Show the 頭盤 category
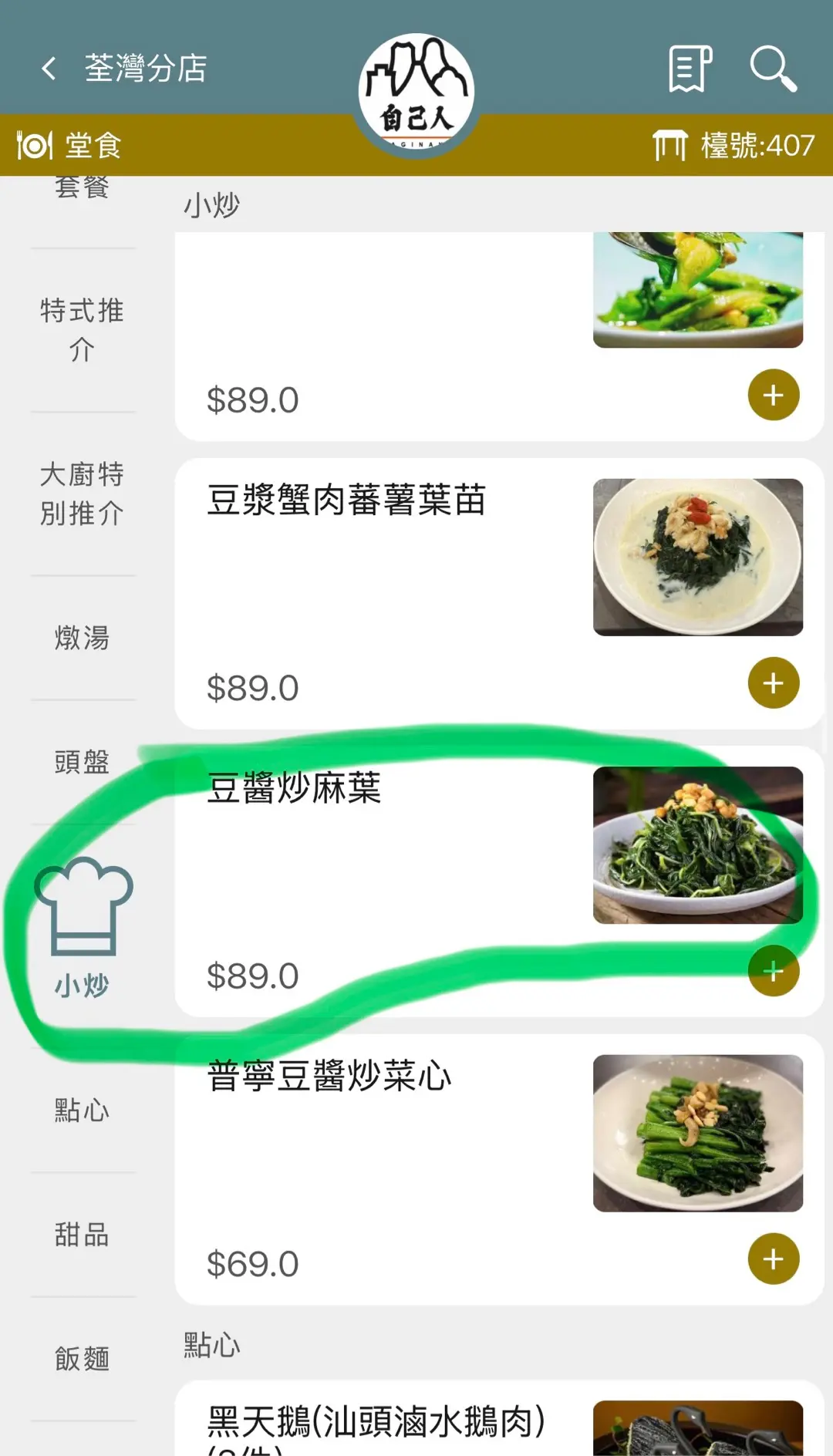 point(83,762)
